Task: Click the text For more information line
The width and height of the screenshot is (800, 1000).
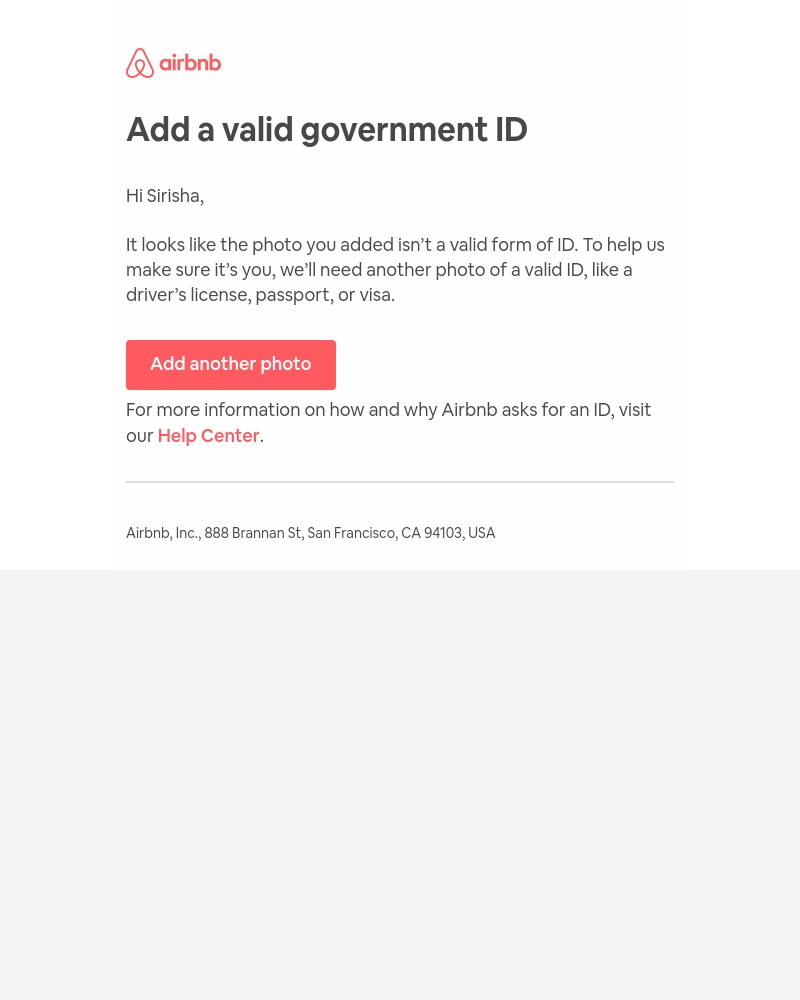Action: click(388, 409)
